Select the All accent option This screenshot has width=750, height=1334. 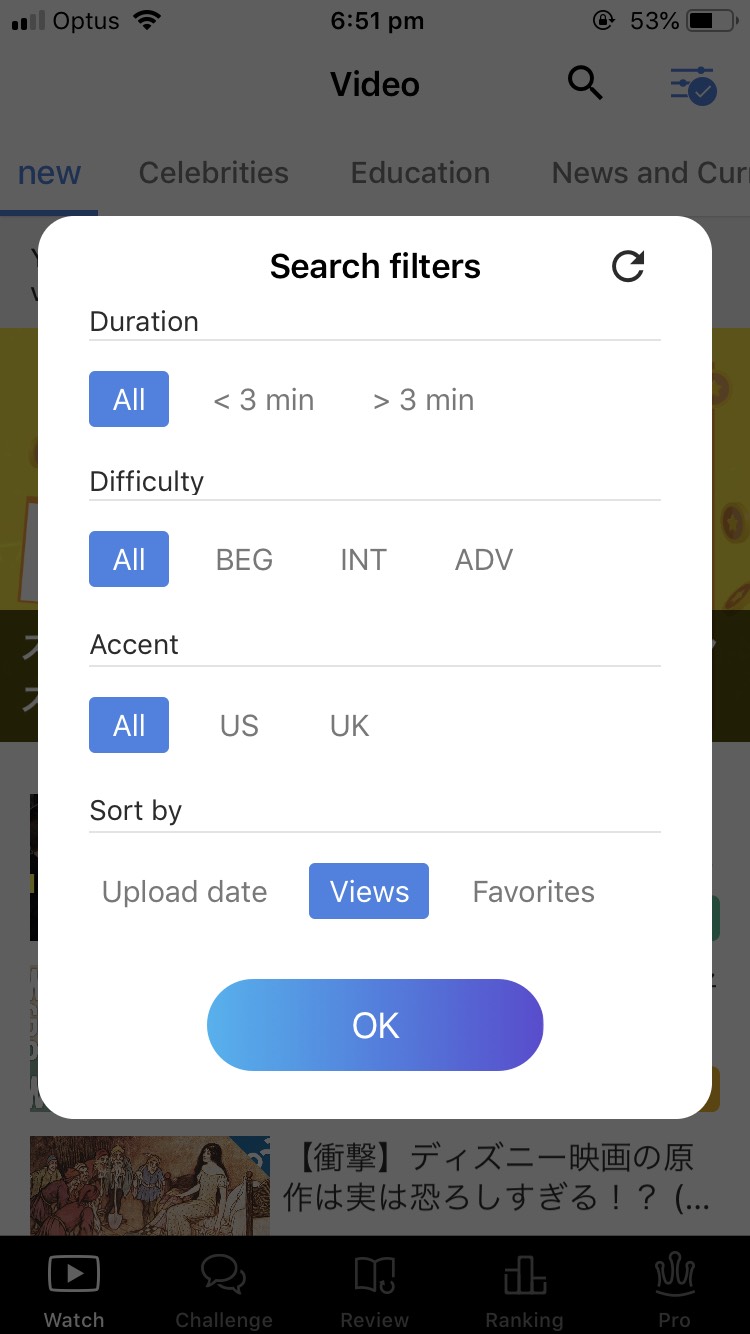tap(129, 725)
